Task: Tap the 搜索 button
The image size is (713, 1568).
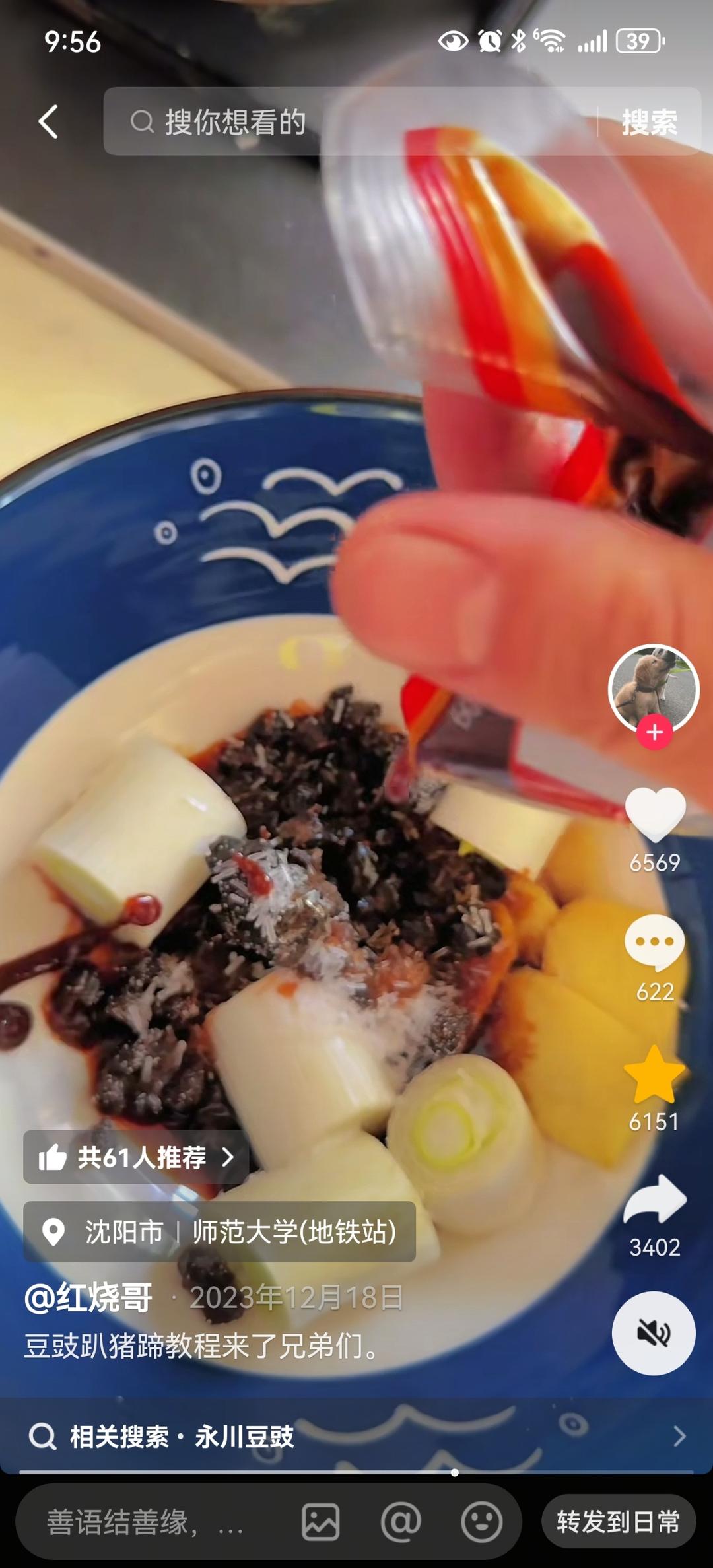Action: click(649, 122)
